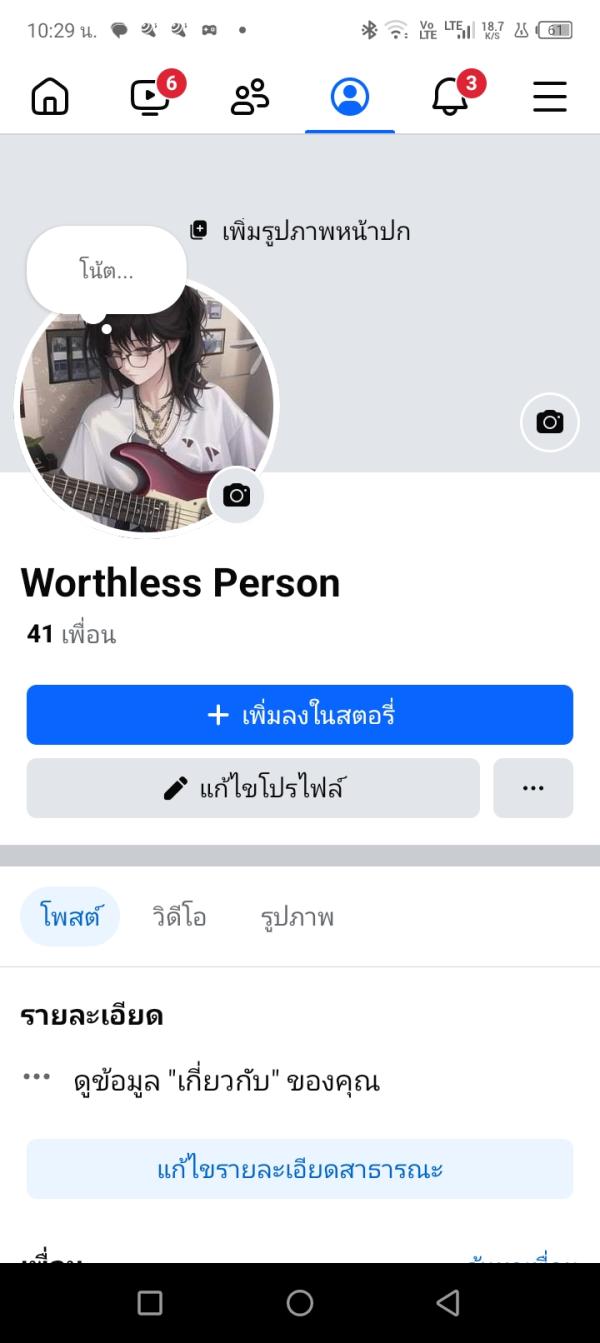600x1343 pixels.
Task: Go back using system back button
Action: coord(449,1302)
